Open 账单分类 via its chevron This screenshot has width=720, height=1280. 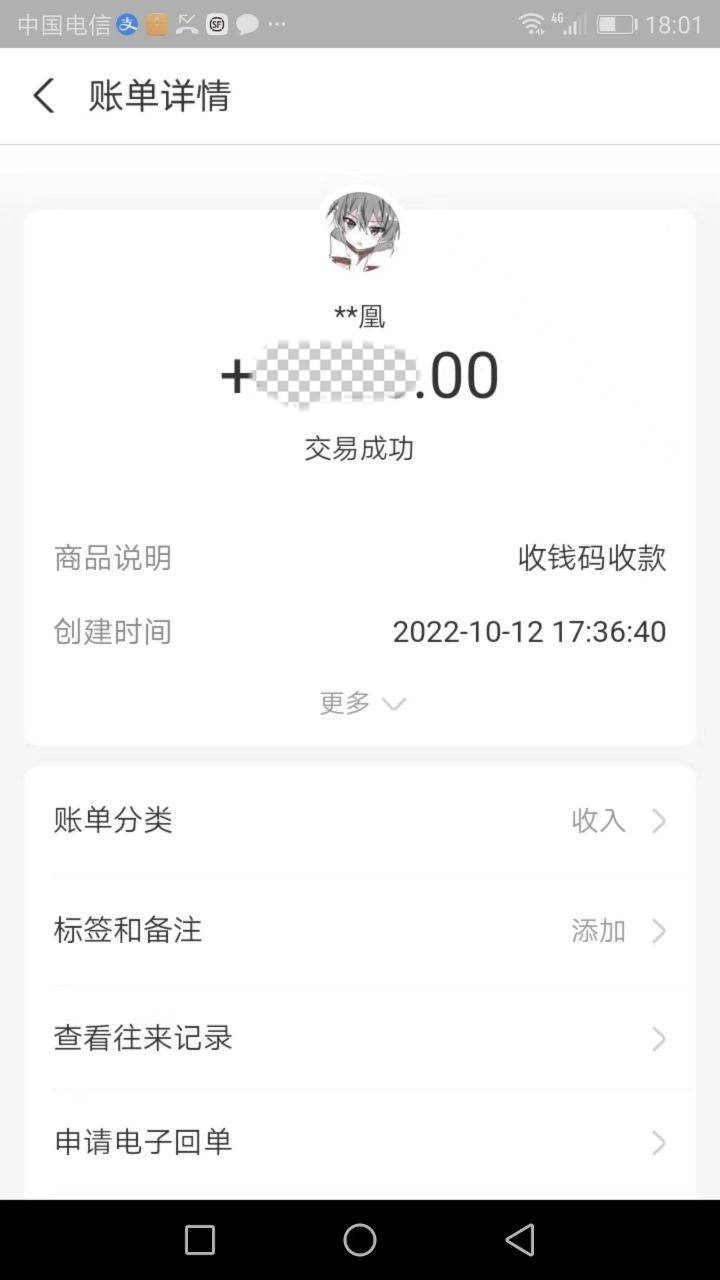pos(658,820)
